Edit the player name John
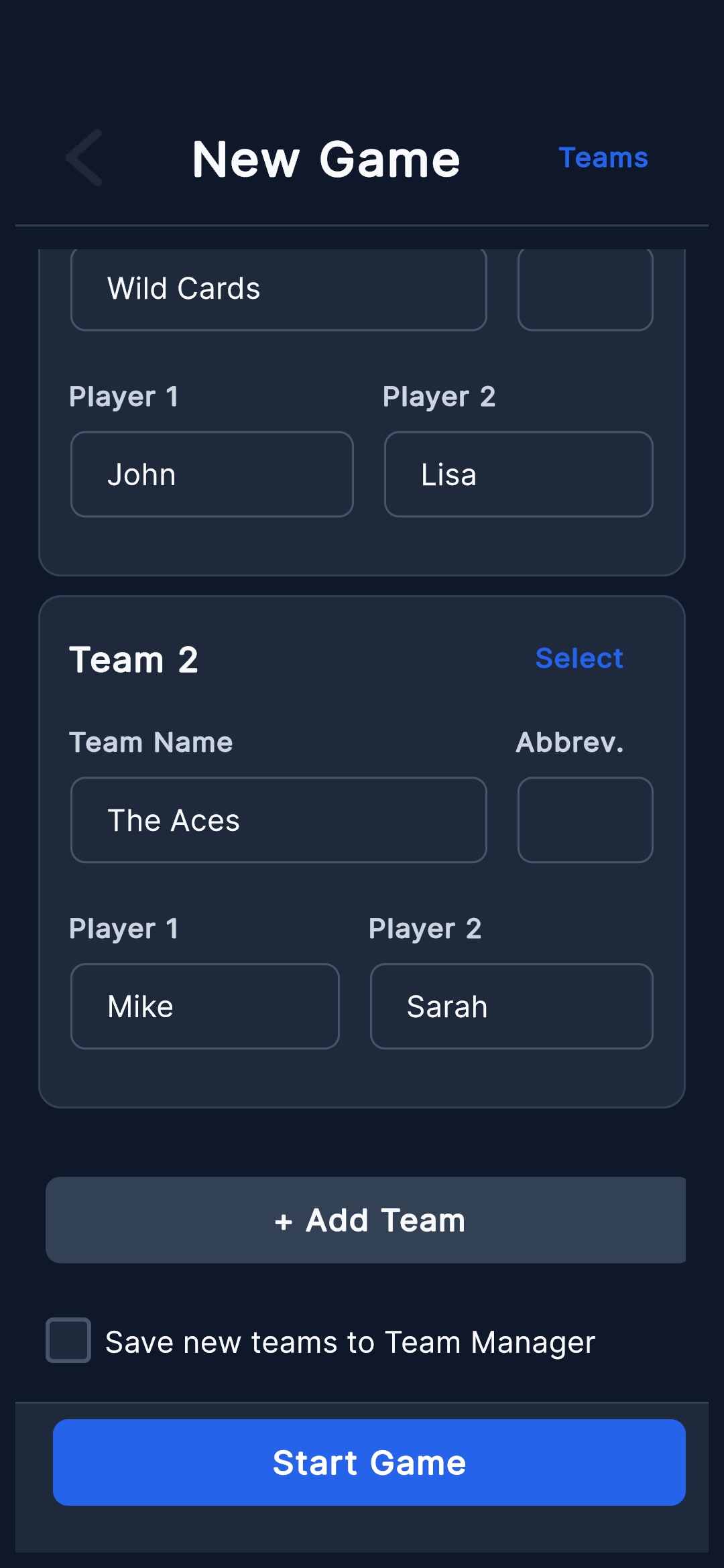 [x=211, y=474]
